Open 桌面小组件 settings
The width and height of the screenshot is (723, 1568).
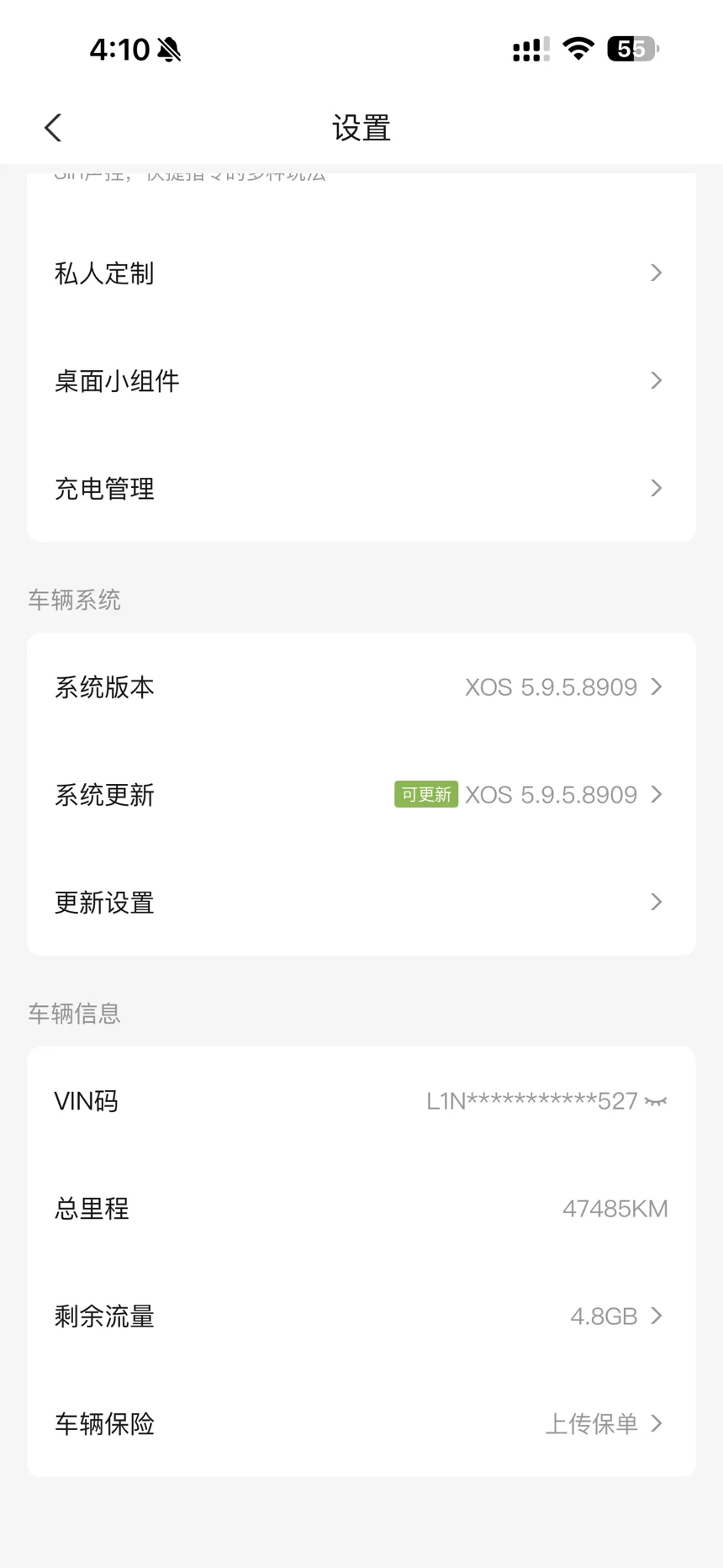(361, 381)
